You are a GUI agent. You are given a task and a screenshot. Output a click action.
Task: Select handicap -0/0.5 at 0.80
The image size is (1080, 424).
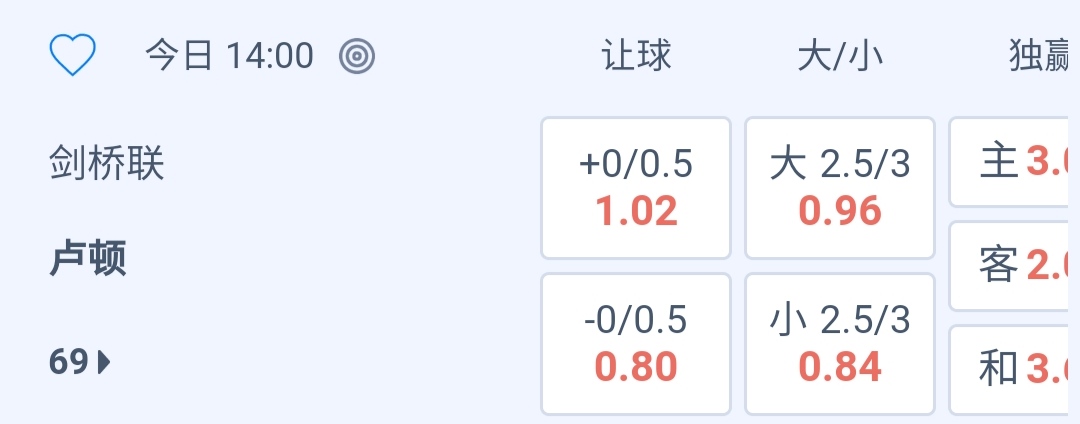(636, 344)
